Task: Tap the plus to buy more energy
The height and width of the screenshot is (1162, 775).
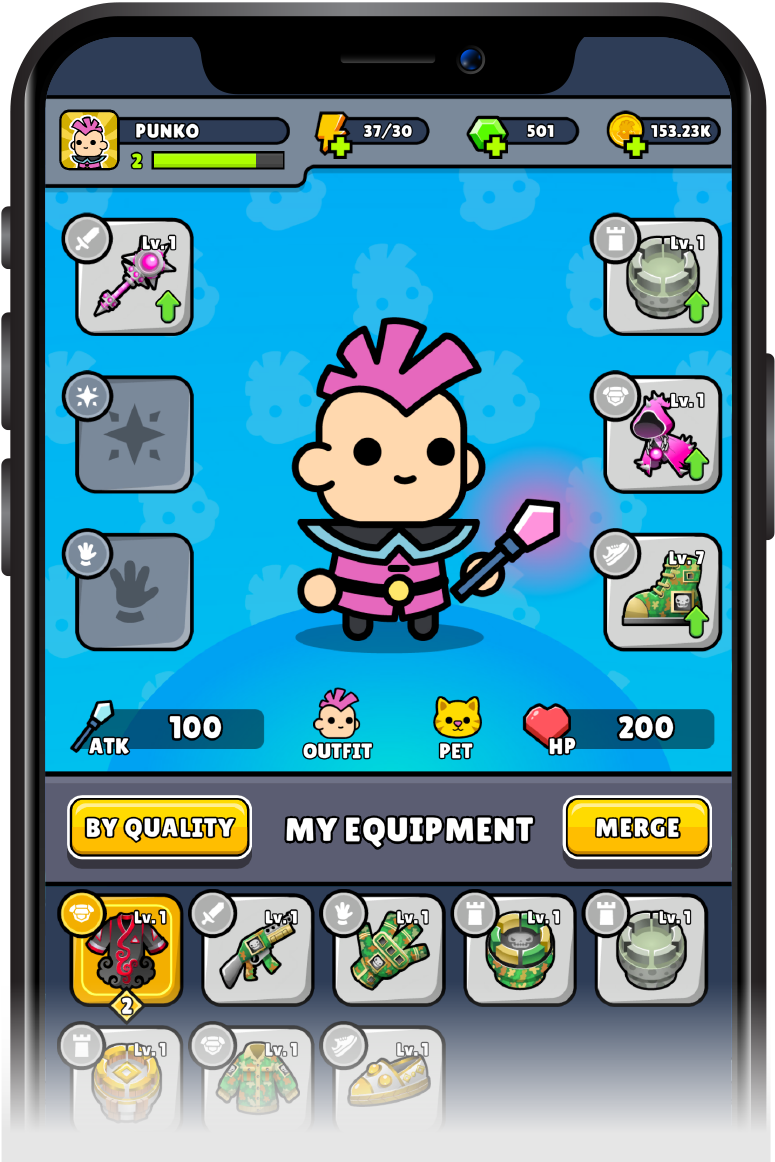Action: (341, 146)
